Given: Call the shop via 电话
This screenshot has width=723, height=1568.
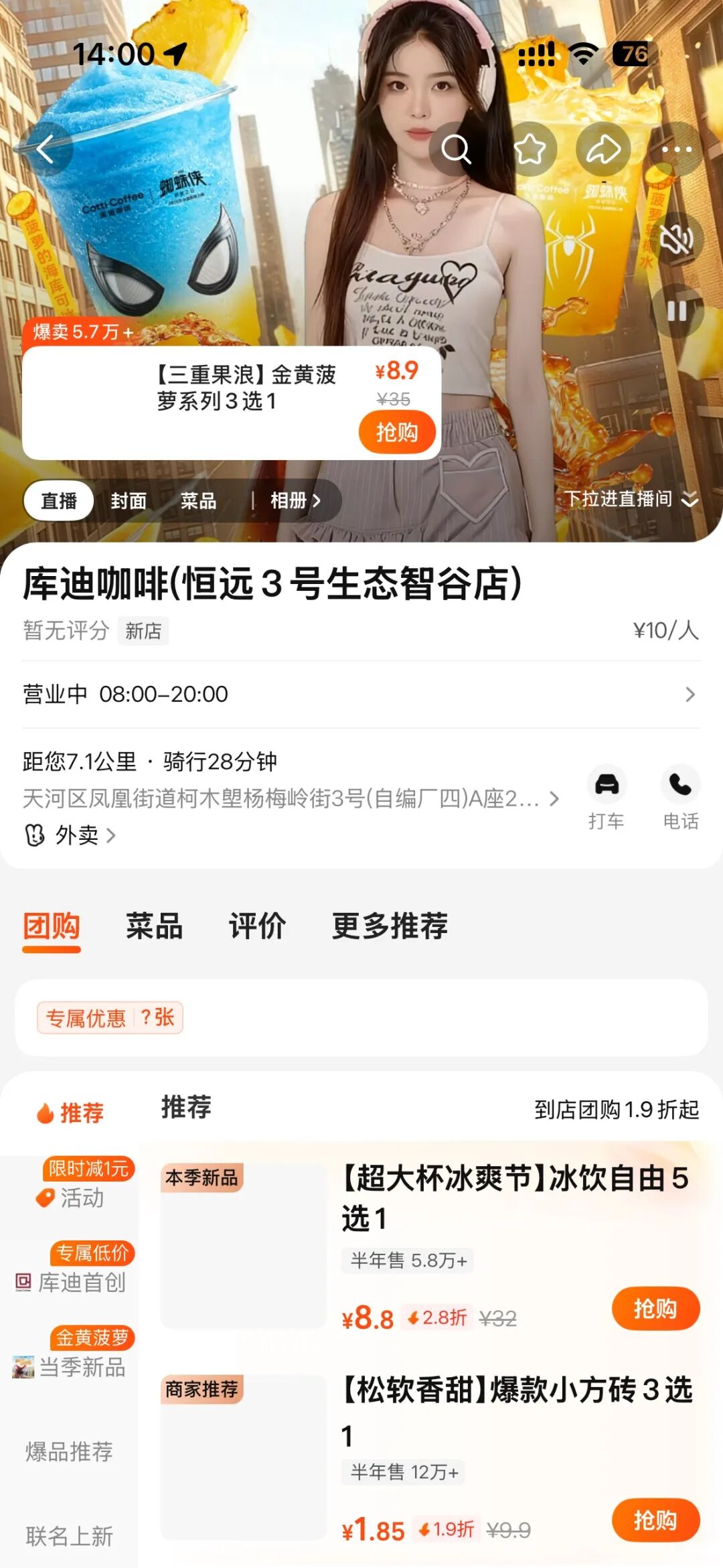Looking at the screenshot, I should tap(680, 798).
